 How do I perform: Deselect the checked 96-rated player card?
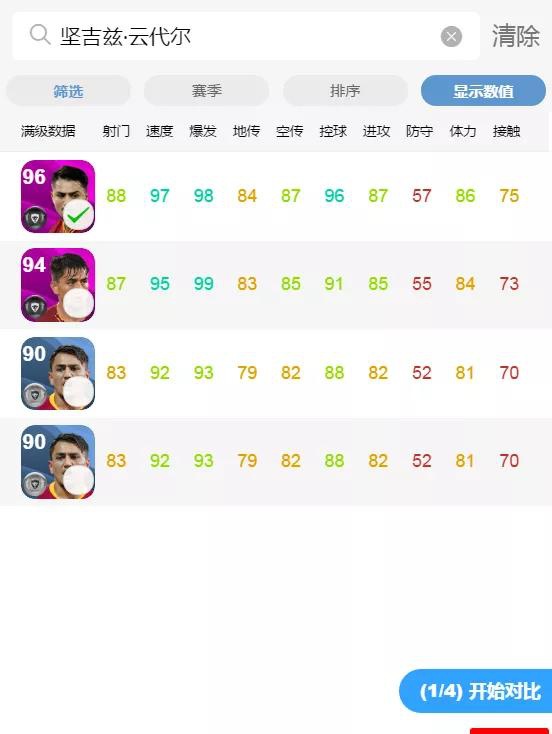click(58, 196)
